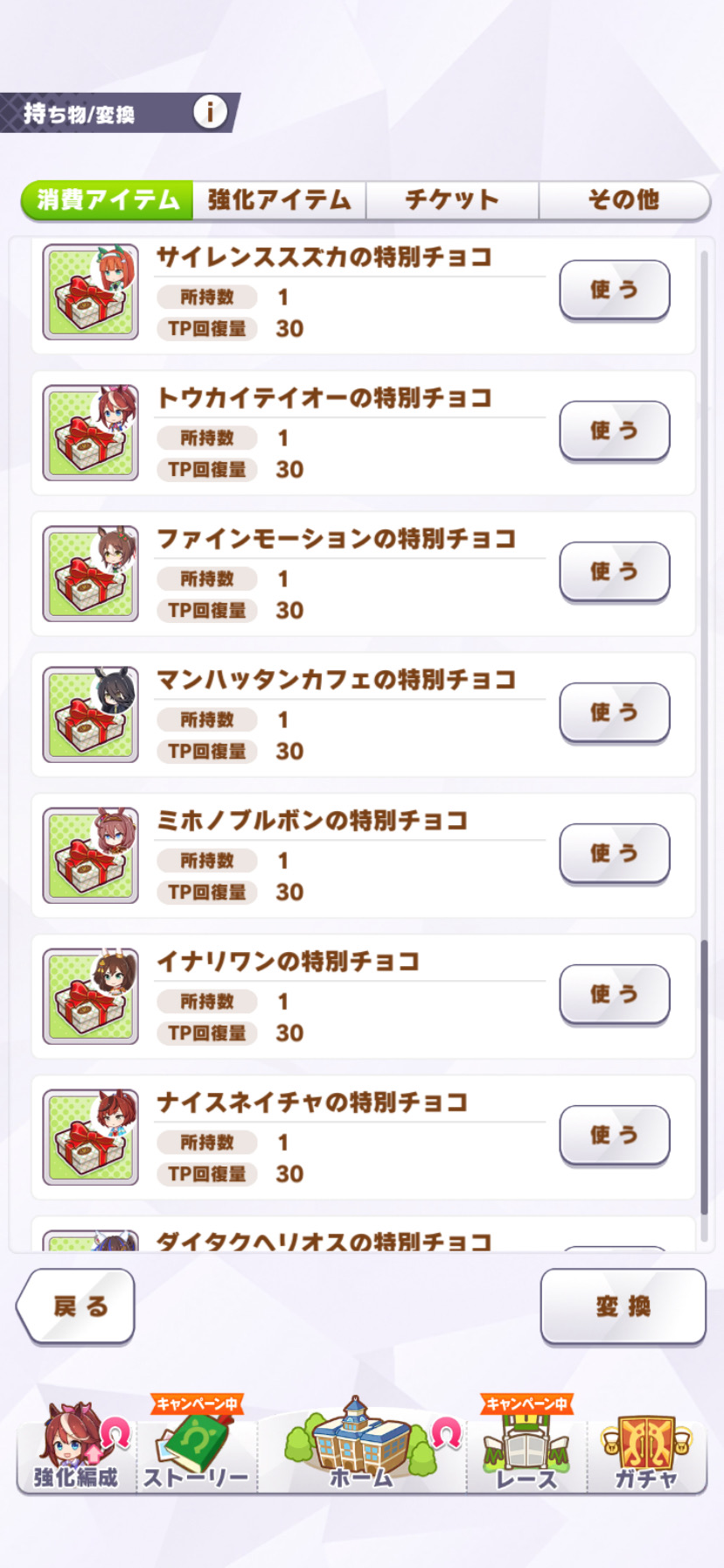
Task: Go to 強化編成 in bottom navigation
Action: [x=76, y=1448]
